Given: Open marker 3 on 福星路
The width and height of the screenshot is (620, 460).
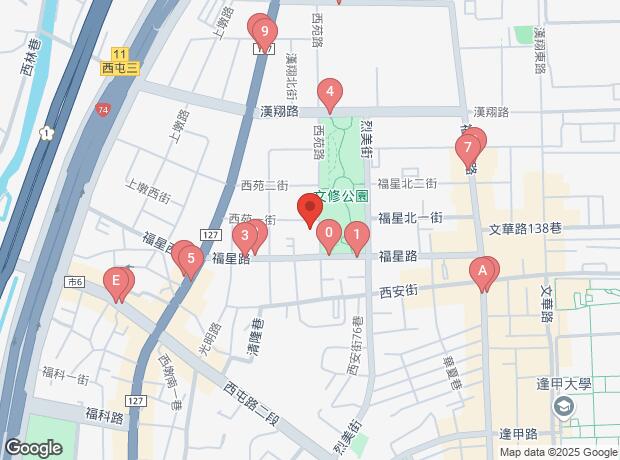Looking at the screenshot, I should (x=245, y=236).
